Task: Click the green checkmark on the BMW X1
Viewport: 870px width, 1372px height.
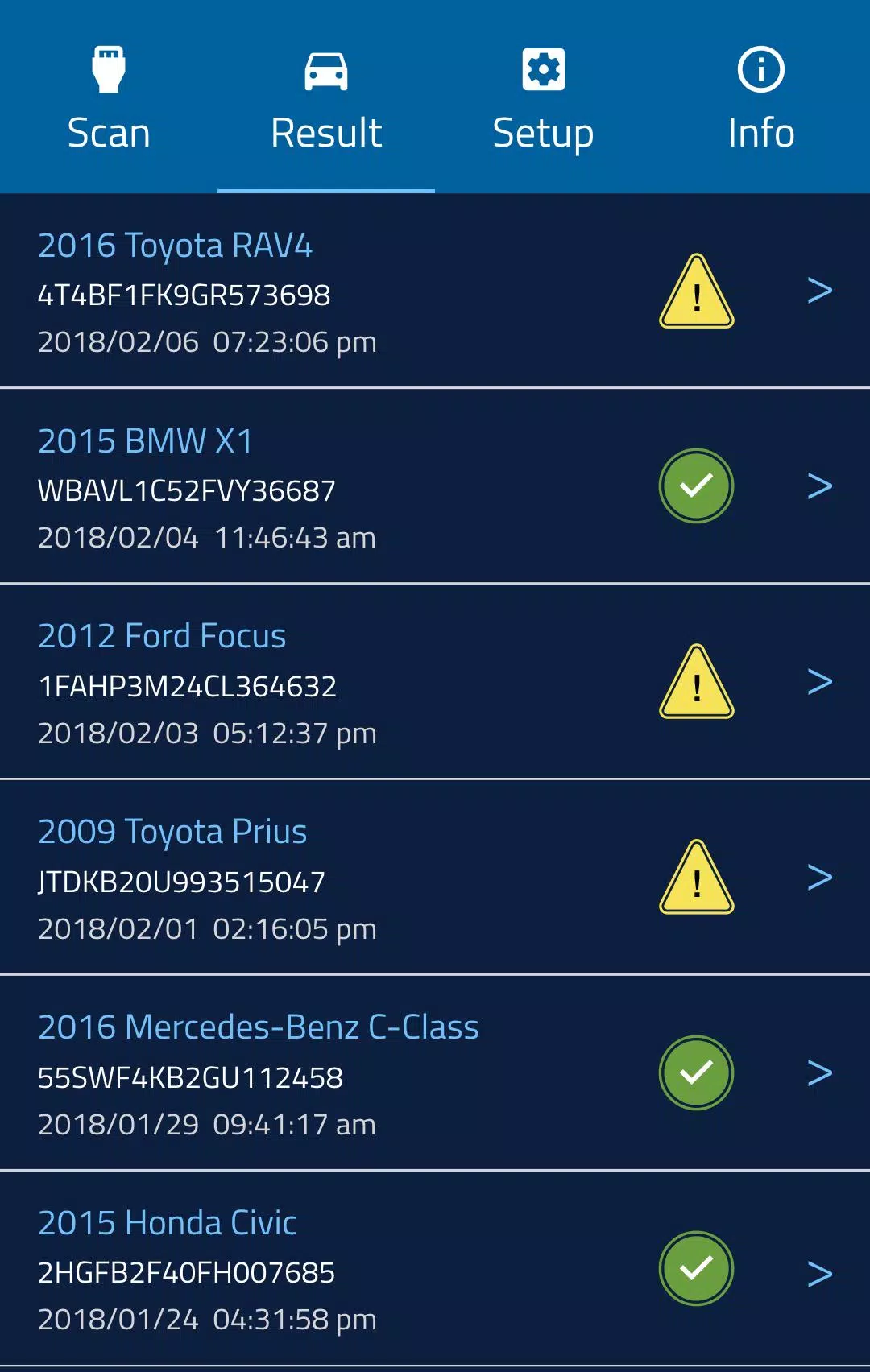Action: tap(696, 486)
